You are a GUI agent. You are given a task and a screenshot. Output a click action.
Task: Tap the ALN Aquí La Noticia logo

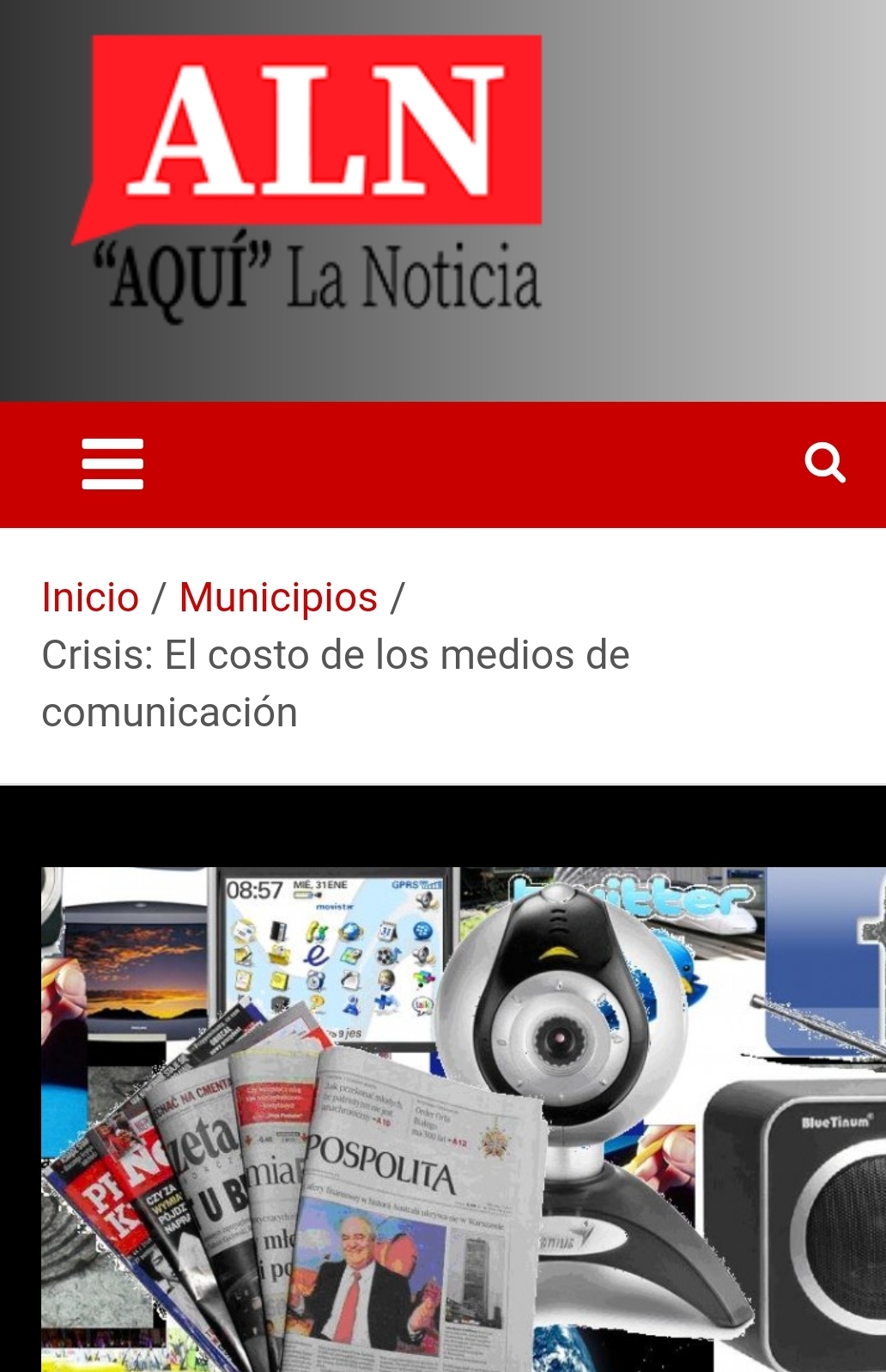click(x=309, y=176)
